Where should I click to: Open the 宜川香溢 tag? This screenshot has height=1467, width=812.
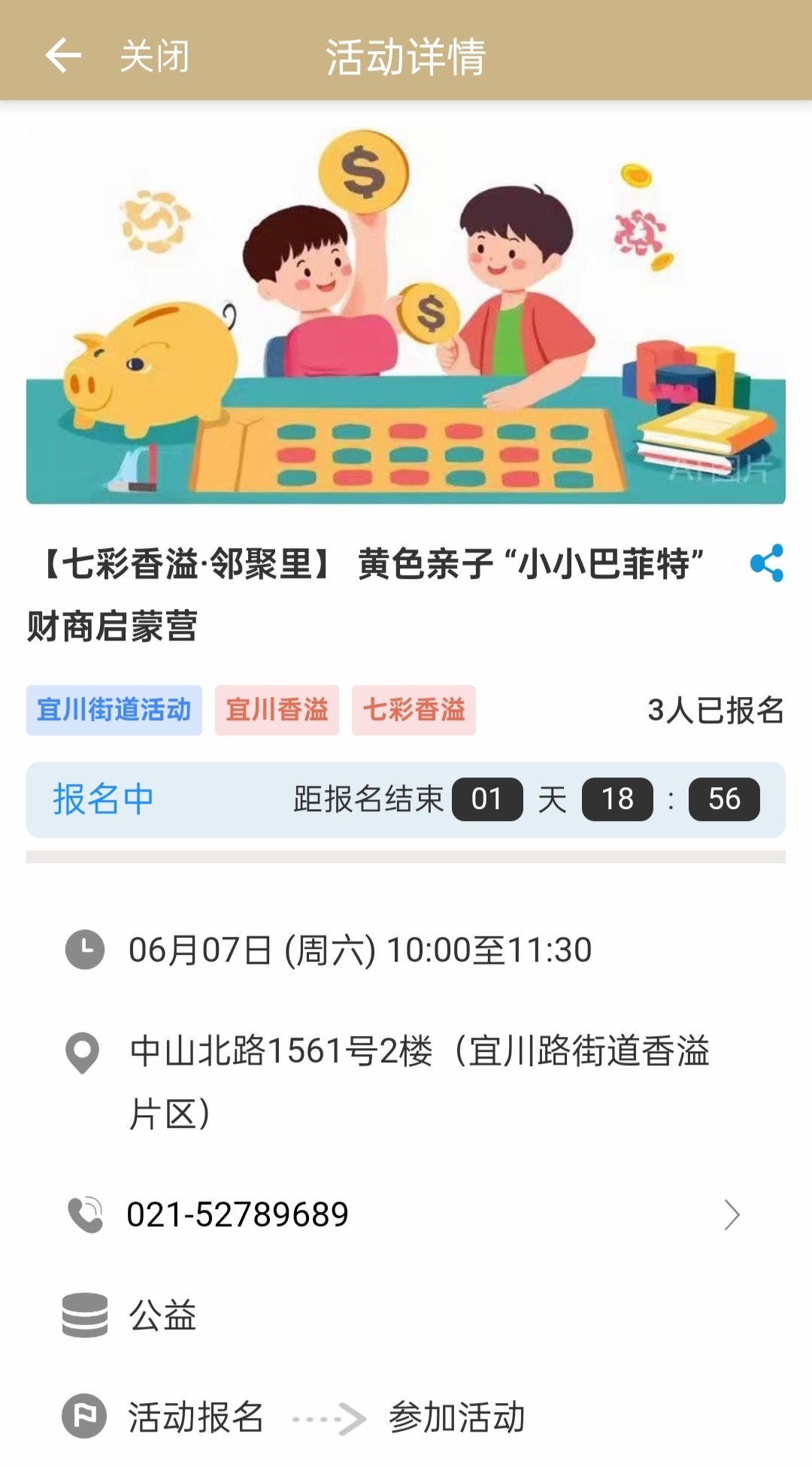point(277,710)
